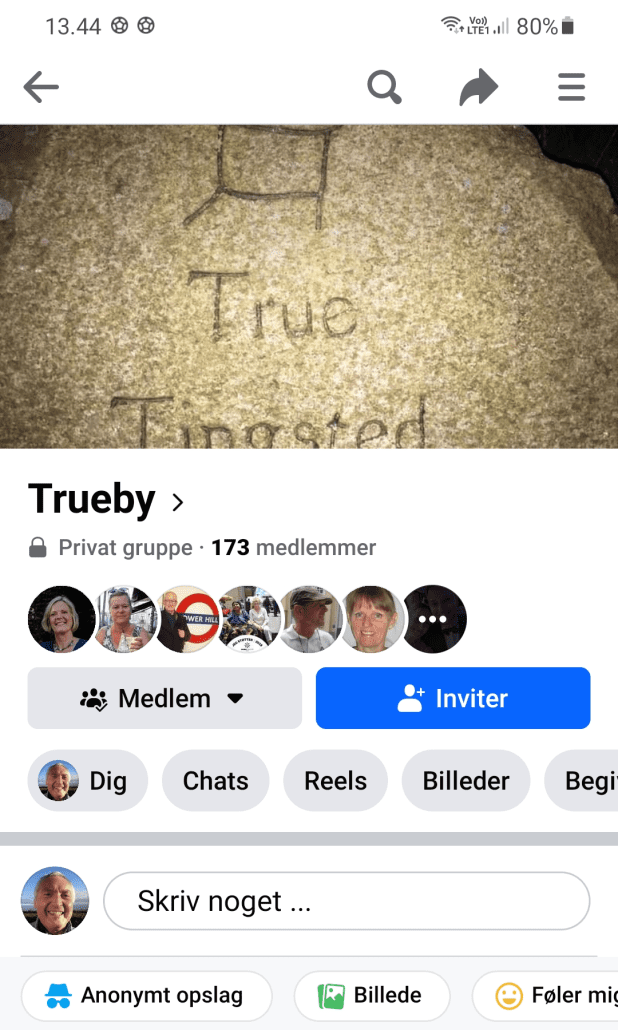Add a Billede to a post
Image resolution: width=618 pixels, height=1030 pixels.
coord(372,996)
